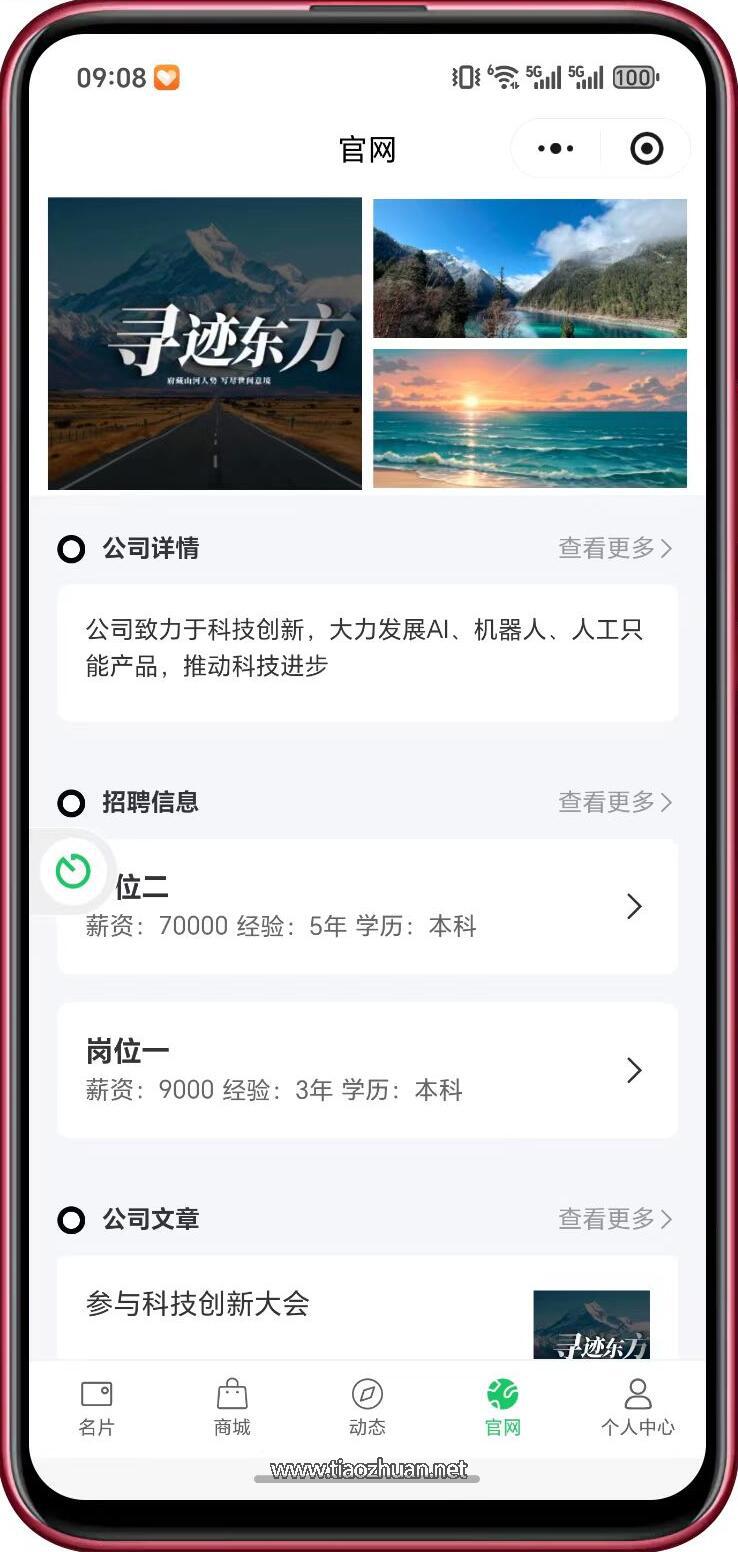Tap the sunset ocean banner image
The image size is (738, 1552).
tap(529, 420)
